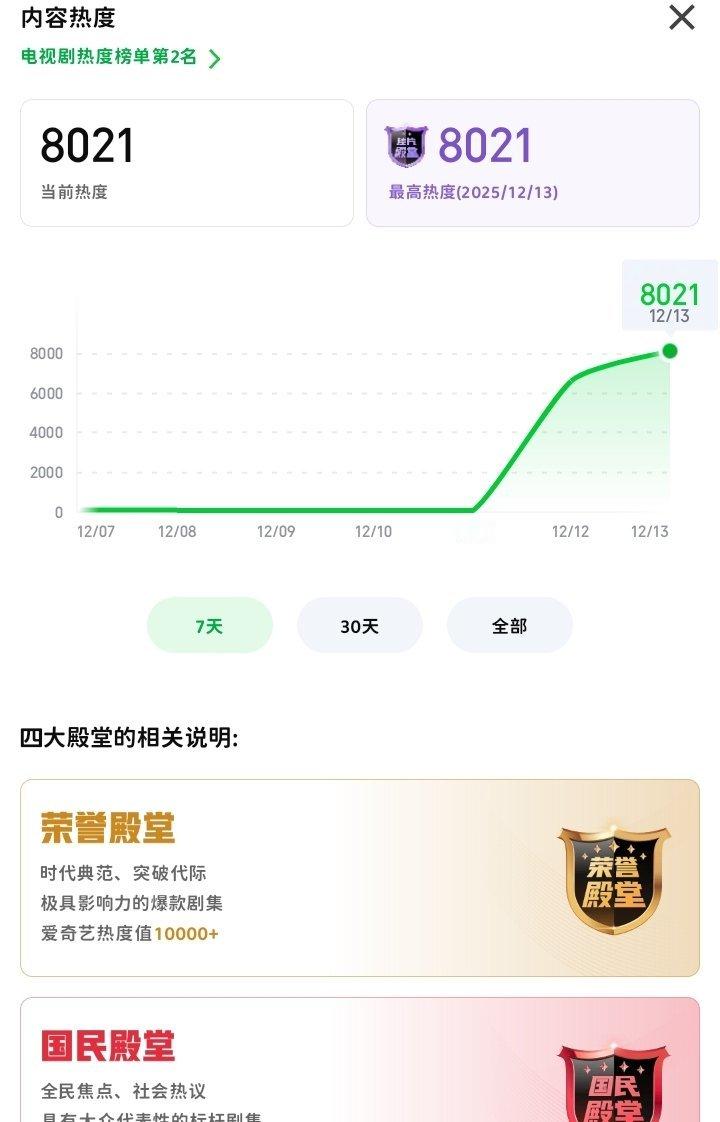Switch to the 7天 time range

(x=209, y=624)
